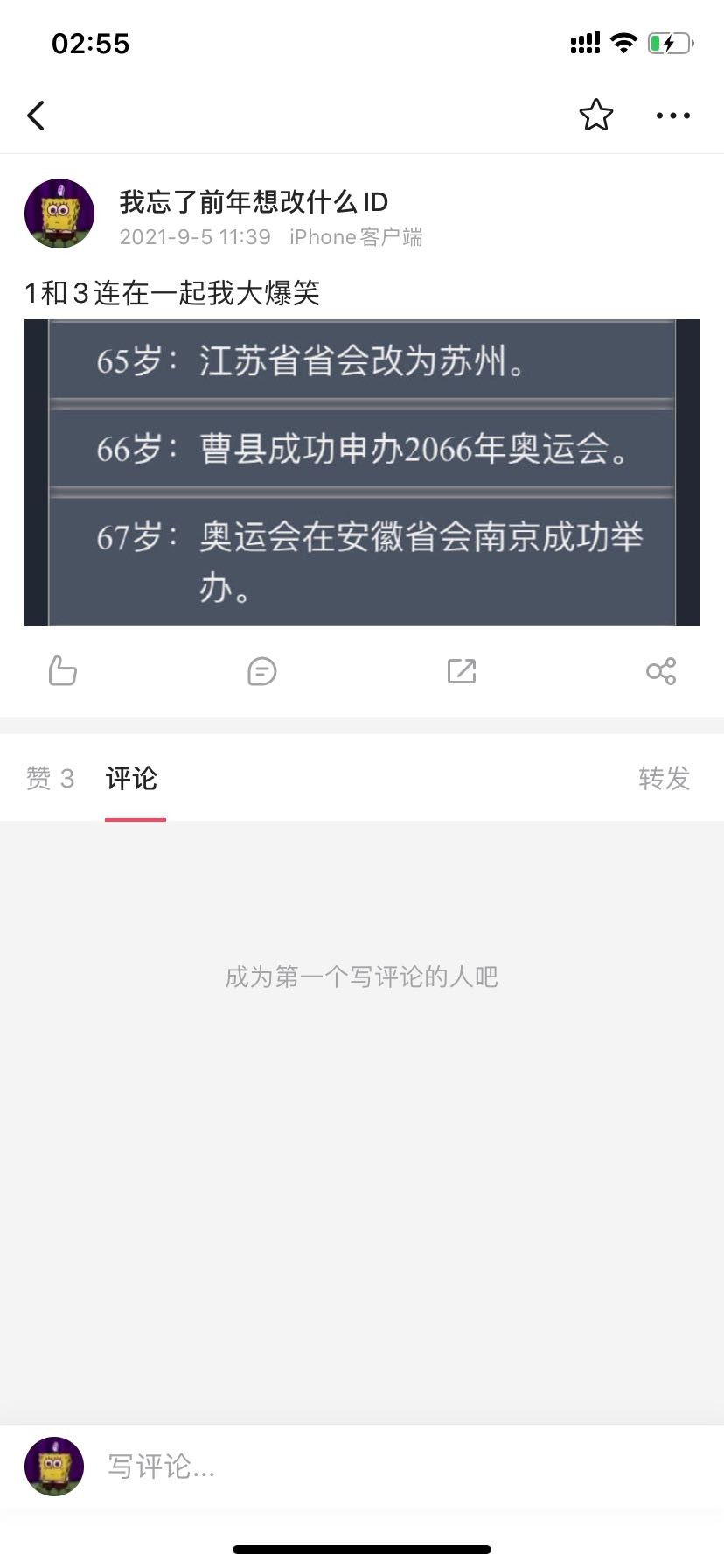Open the author's SpongeBob avatar profile
724x1568 pixels.
59,214
